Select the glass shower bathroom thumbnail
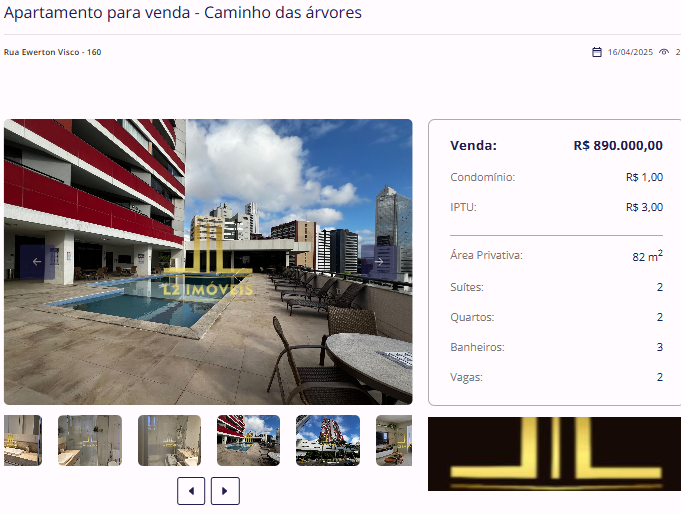681x514 pixels. (90, 441)
